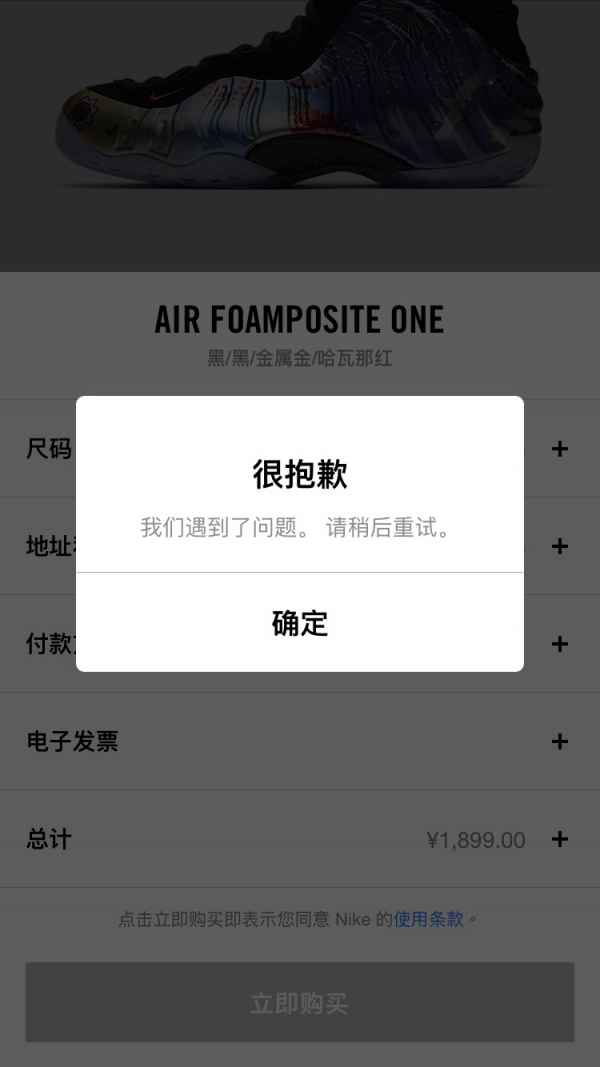Image resolution: width=600 pixels, height=1067 pixels.
Task: Expand the 电子发票 e-invoice row
Action: 559,741
